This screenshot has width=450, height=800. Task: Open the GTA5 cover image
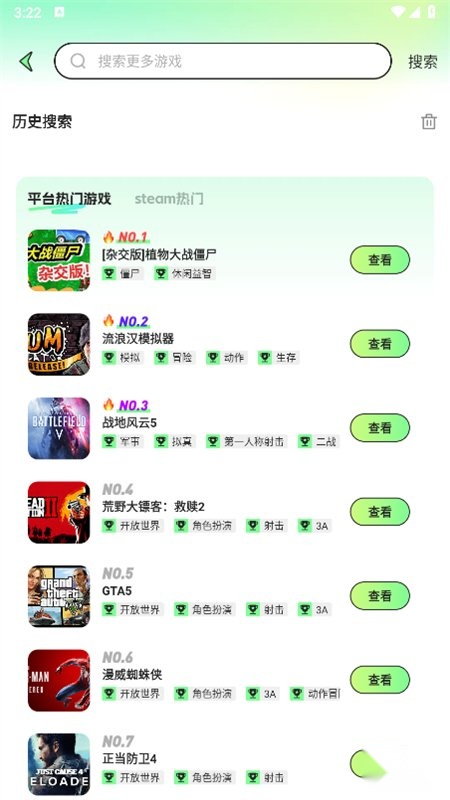coord(59,596)
